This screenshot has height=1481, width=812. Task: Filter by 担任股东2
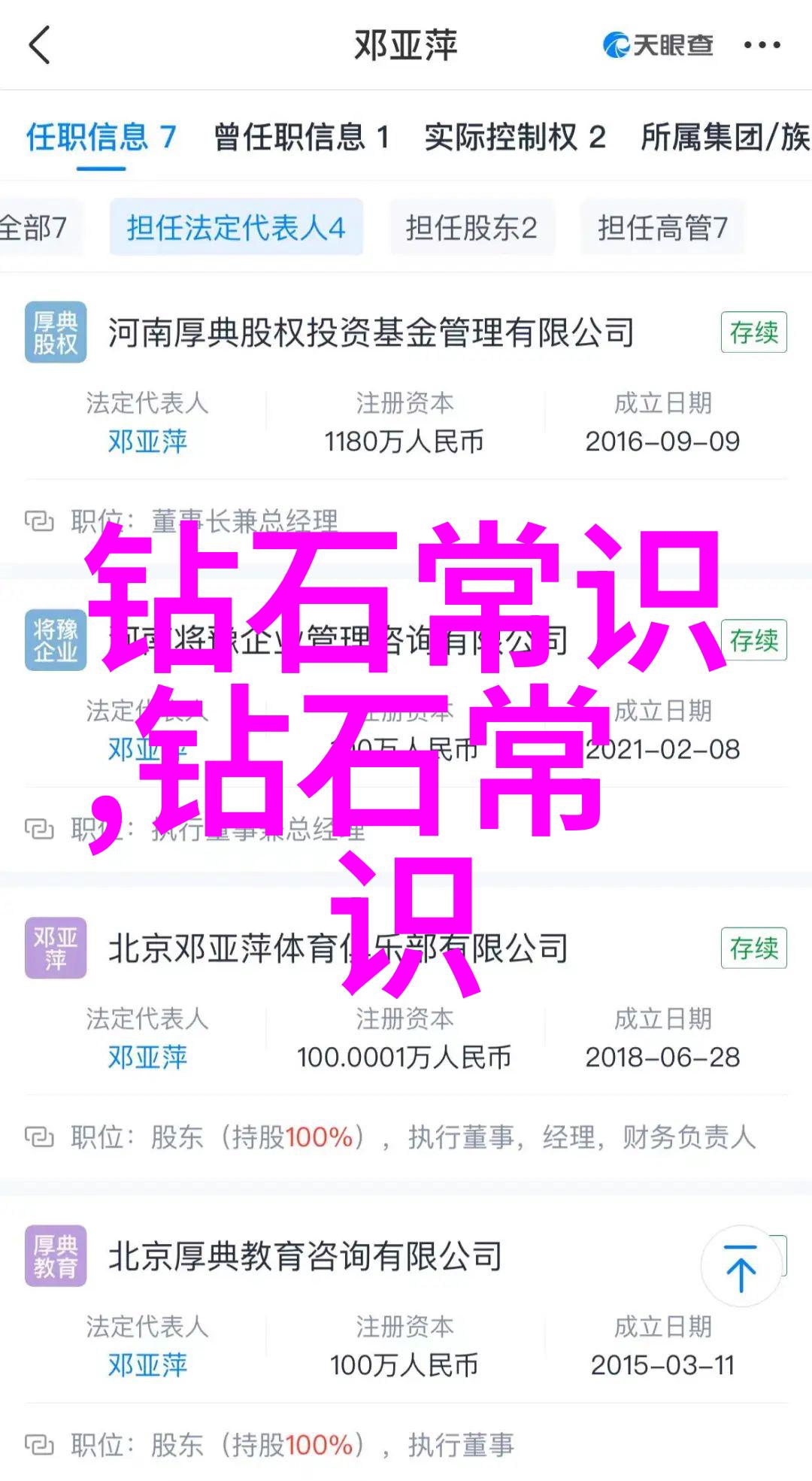(471, 227)
